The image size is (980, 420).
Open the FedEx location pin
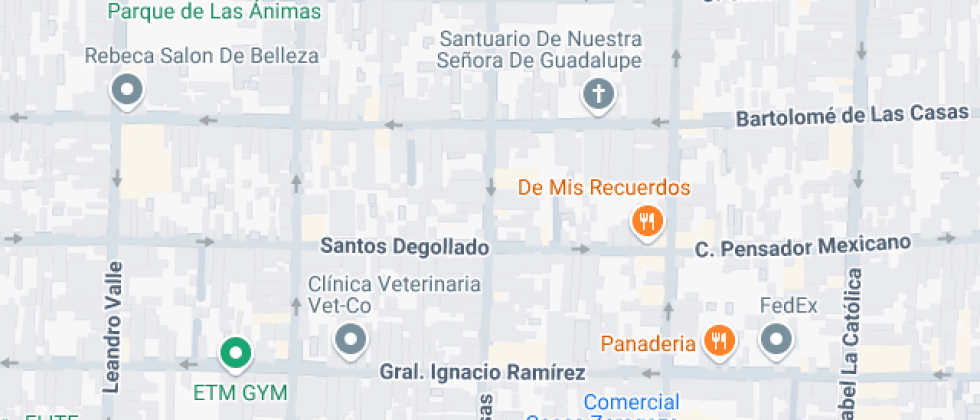point(776,340)
